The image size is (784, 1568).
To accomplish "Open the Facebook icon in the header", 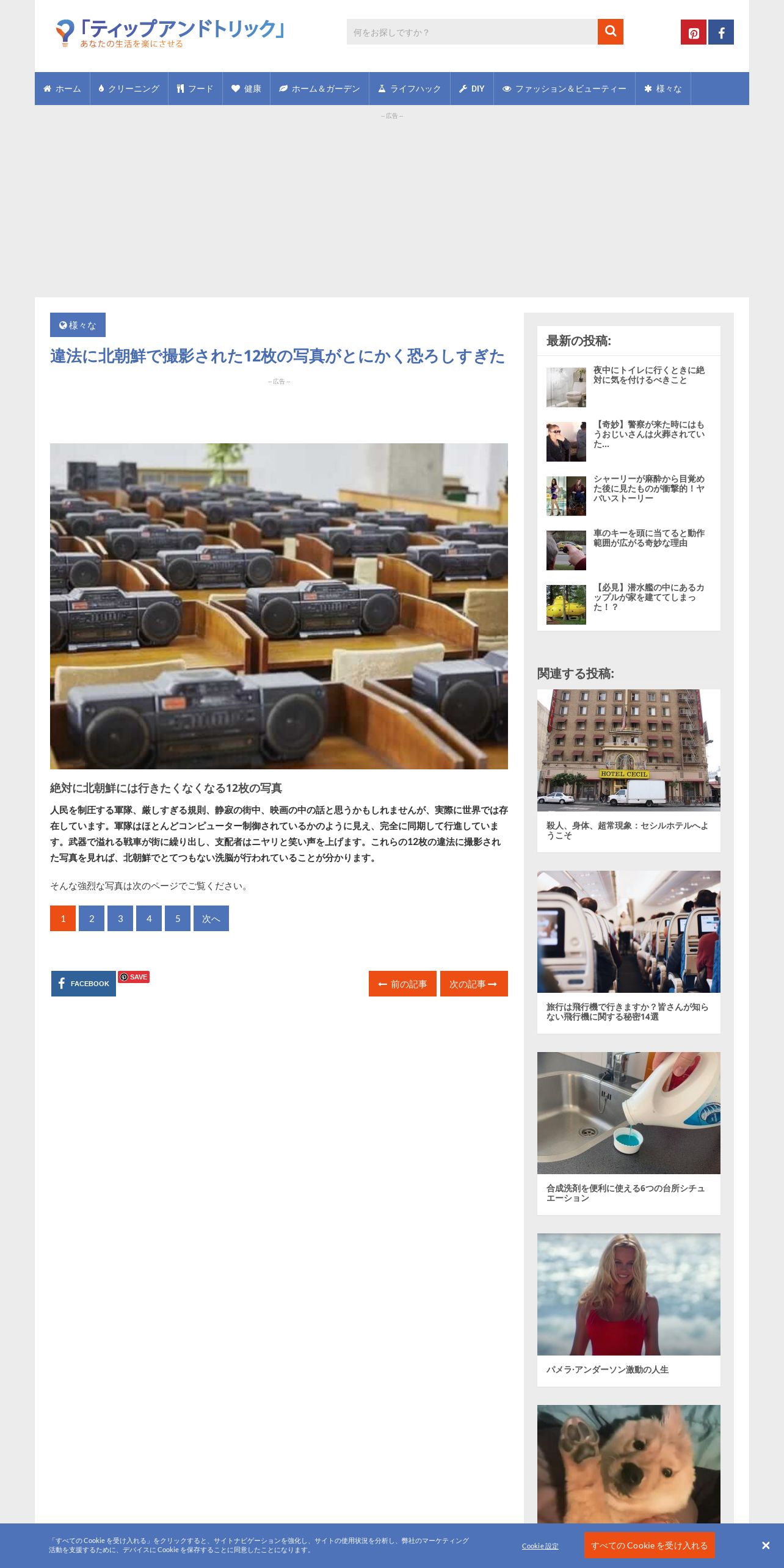I will coord(721,32).
